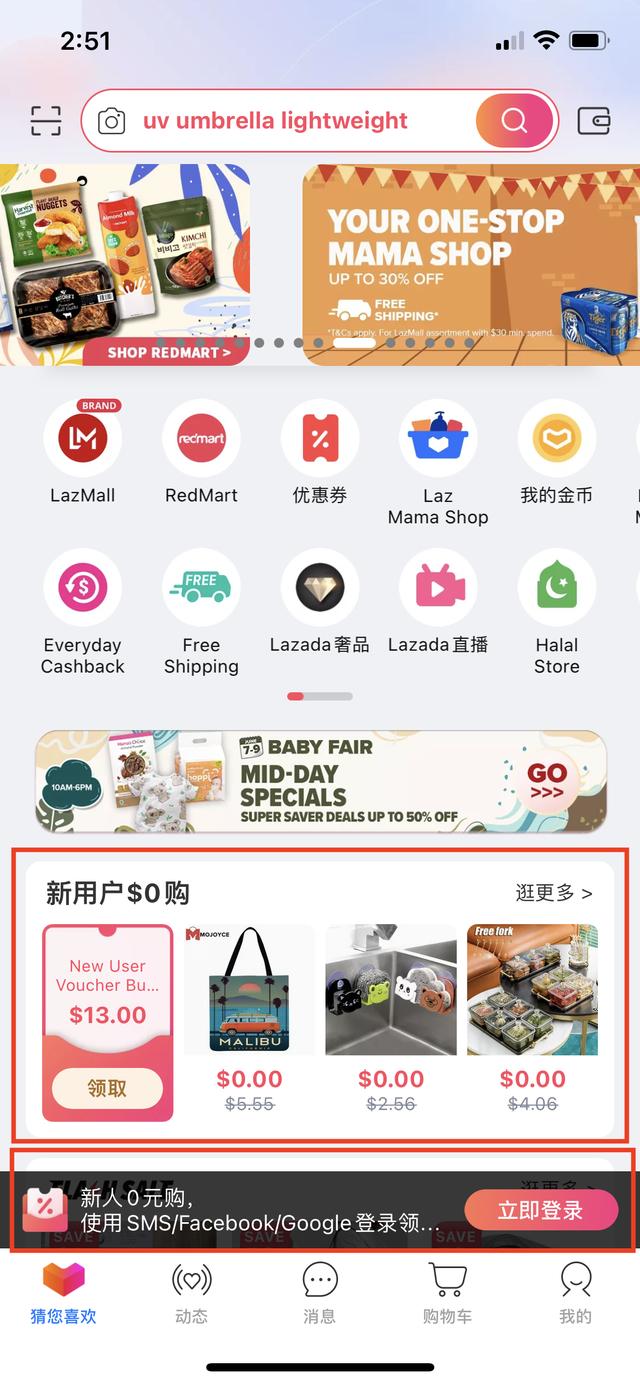
Task: Tap 立即登录 to log in
Action: (x=540, y=1211)
